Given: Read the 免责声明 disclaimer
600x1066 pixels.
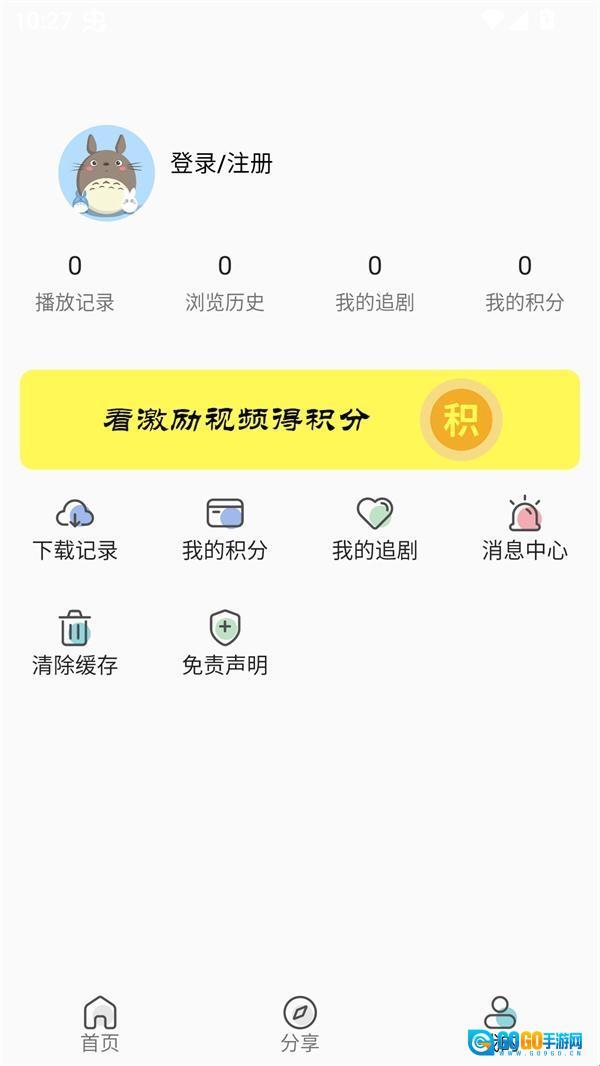Looking at the screenshot, I should (225, 644).
